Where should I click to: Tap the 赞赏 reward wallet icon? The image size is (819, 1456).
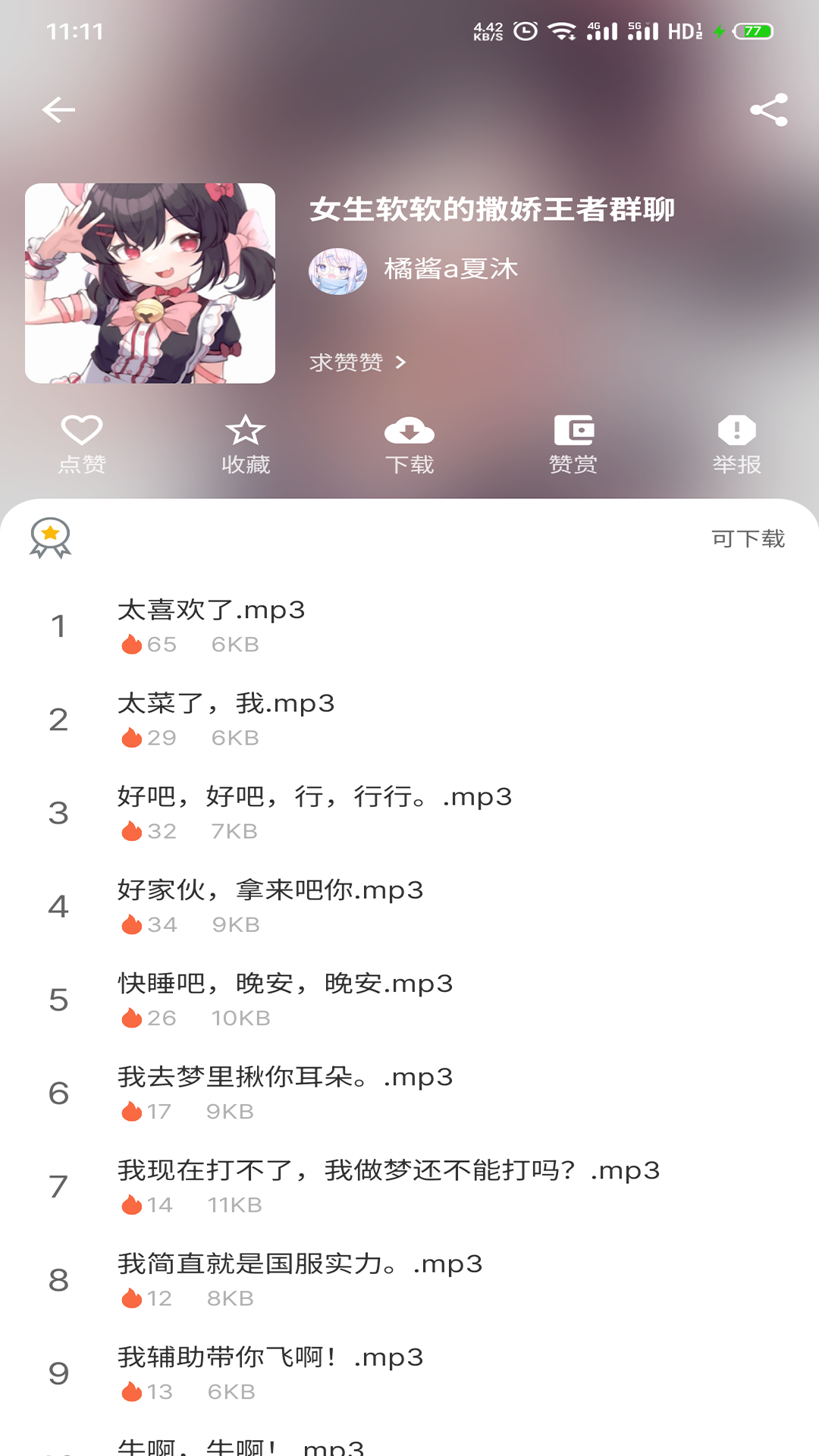573,429
